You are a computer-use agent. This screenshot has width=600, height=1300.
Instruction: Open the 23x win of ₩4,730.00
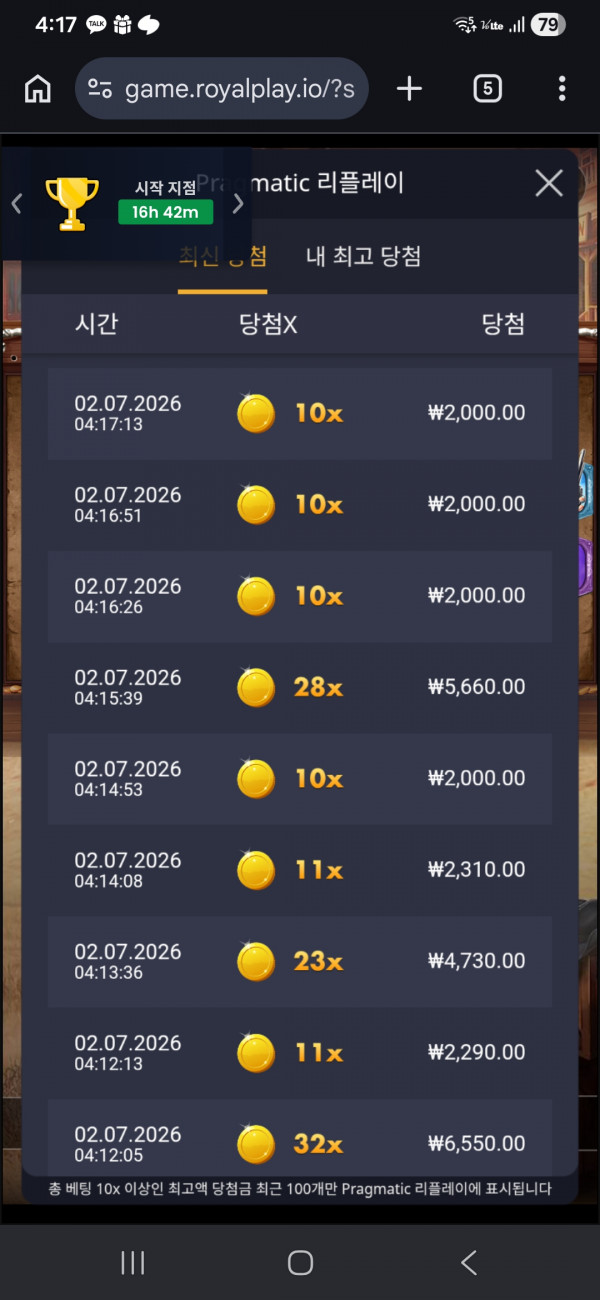point(300,961)
